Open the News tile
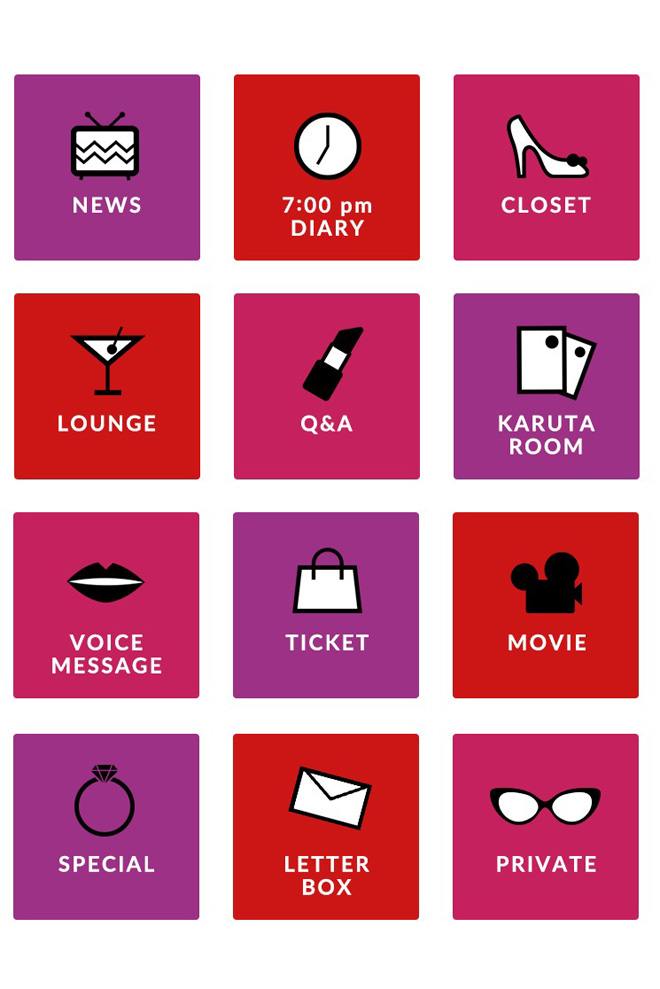660x989 pixels. coord(107,167)
